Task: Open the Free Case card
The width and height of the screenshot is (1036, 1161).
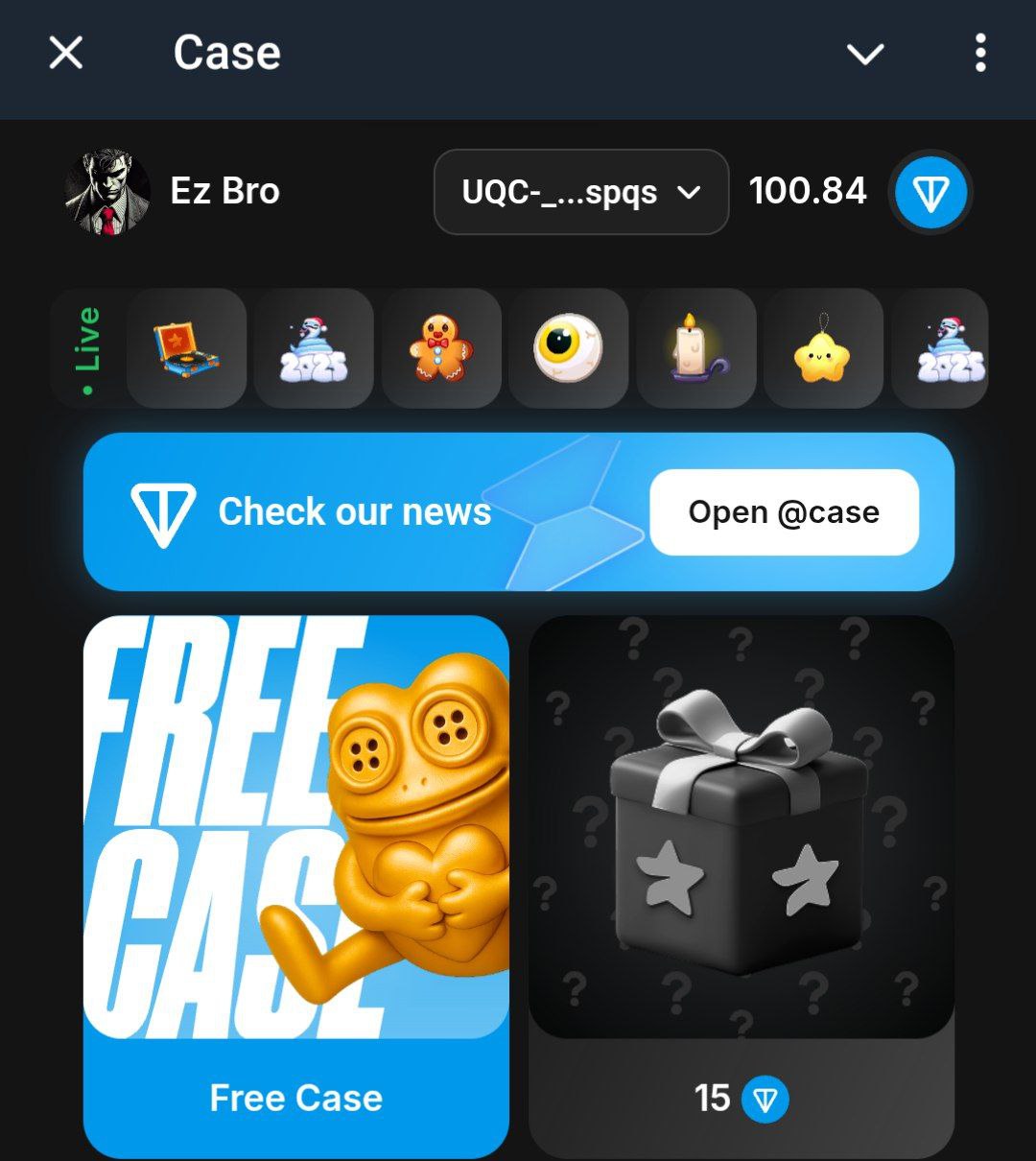Action: [295, 885]
